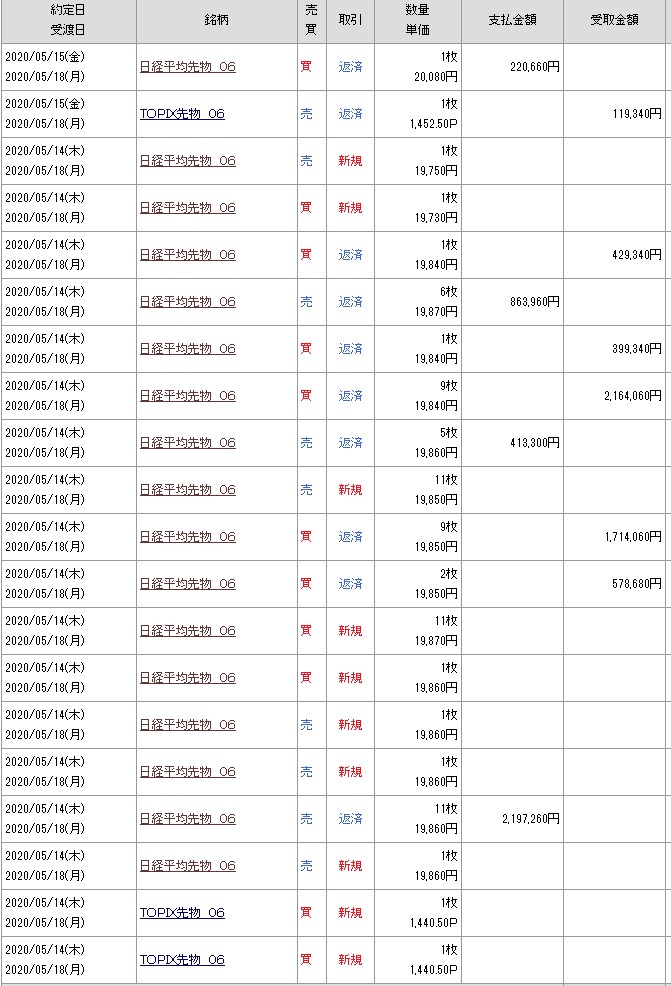Open 日経平均先物 06 in 11枚 19,870円 buy row
Image resolution: width=671 pixels, height=986 pixels.
[x=188, y=631]
